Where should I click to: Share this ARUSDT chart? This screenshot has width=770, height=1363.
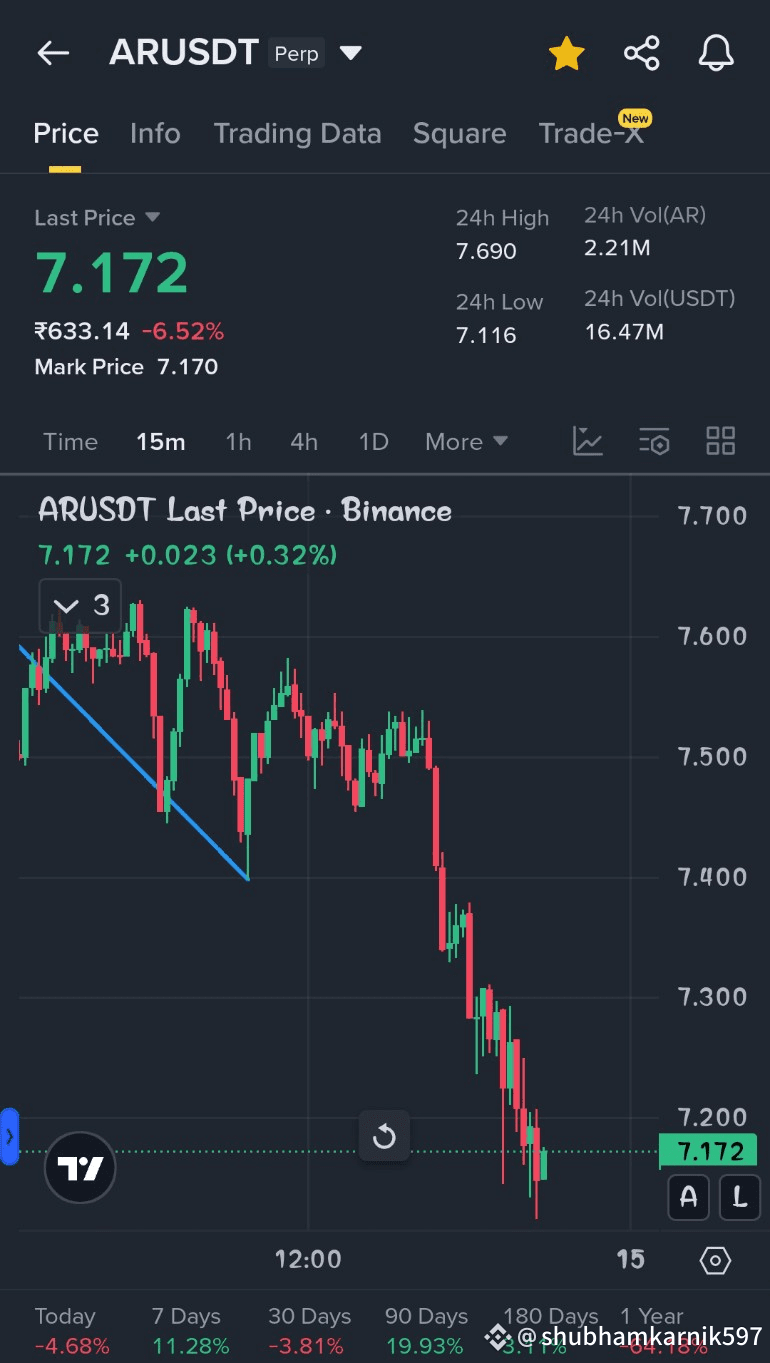click(642, 53)
